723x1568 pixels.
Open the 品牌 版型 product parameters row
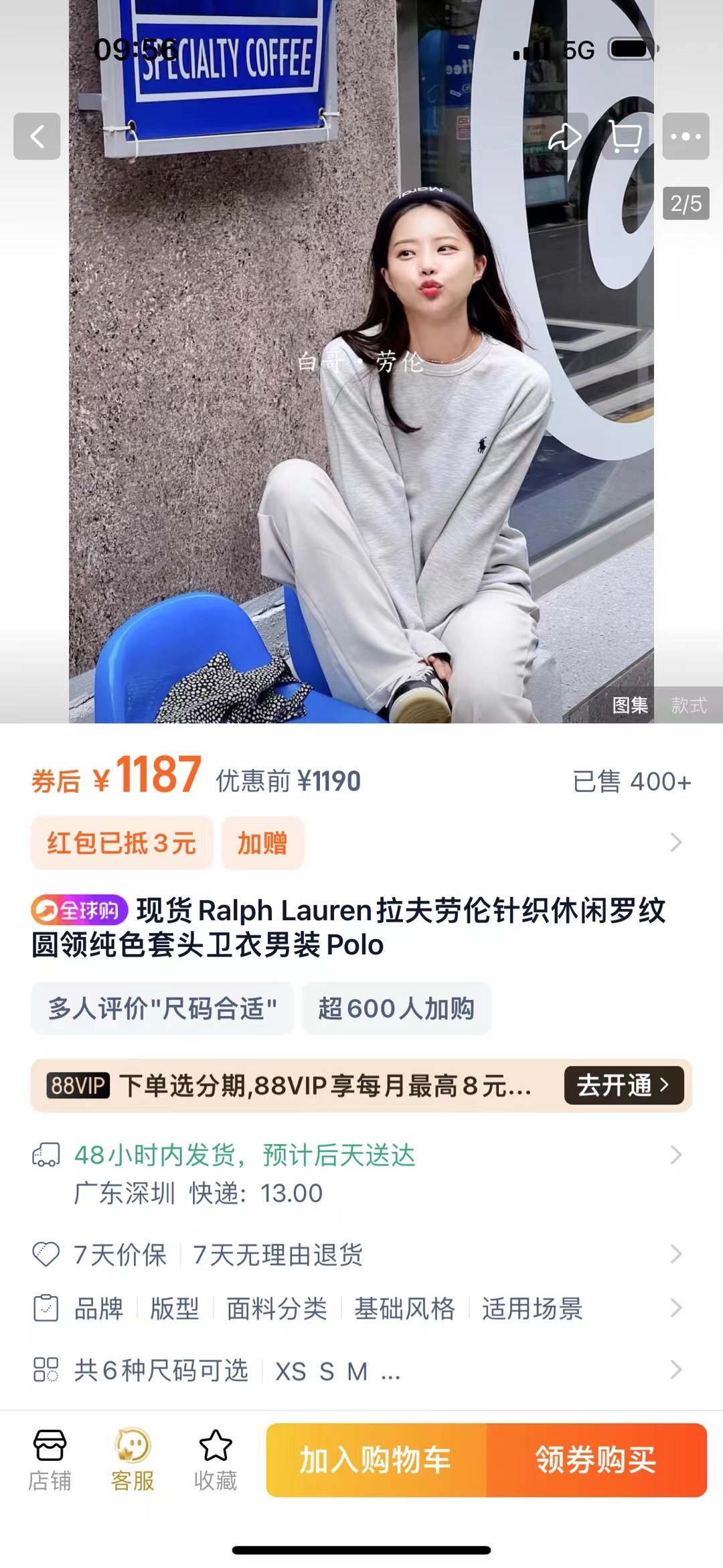tap(361, 1308)
